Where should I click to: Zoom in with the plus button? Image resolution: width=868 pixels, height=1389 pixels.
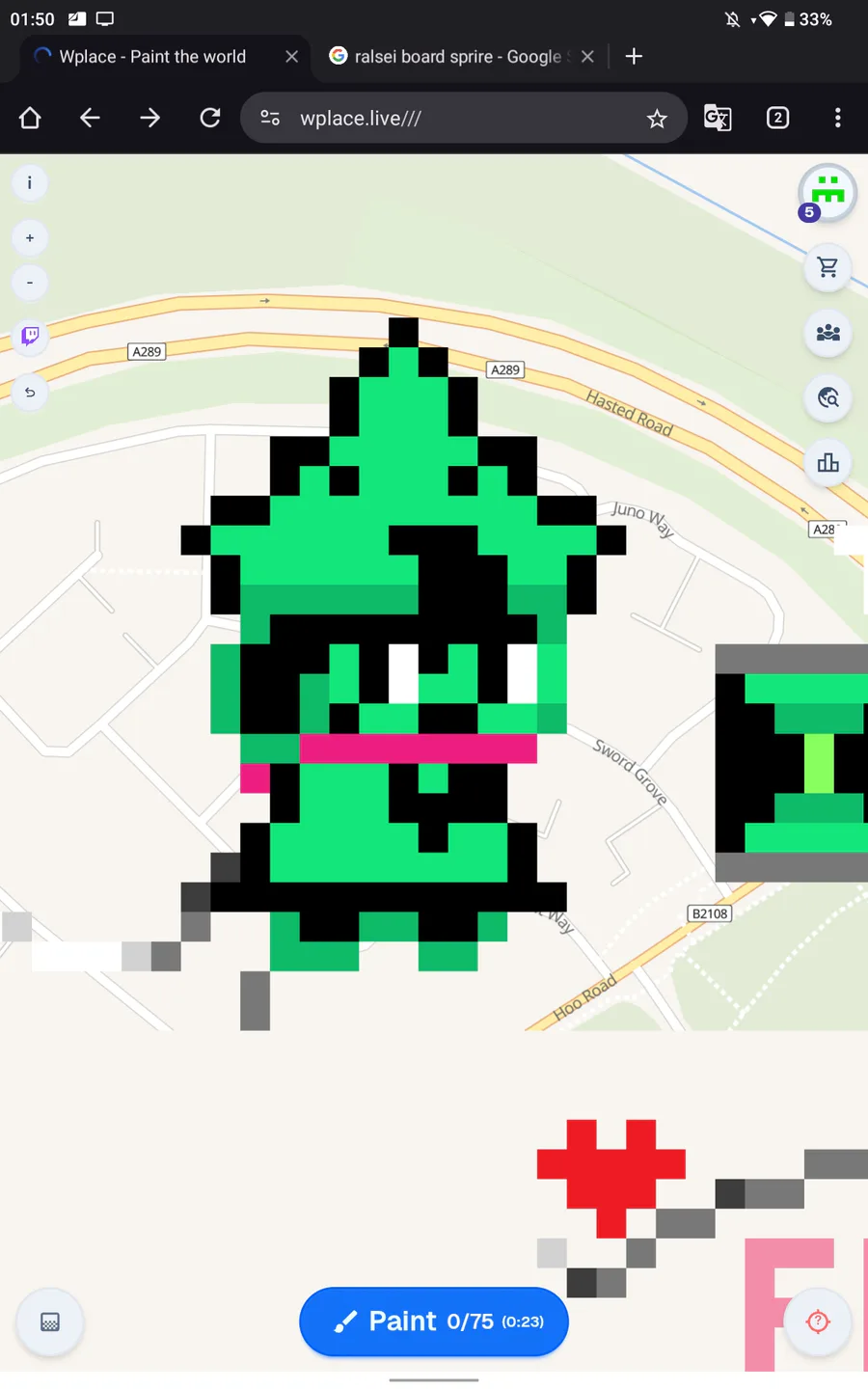point(30,238)
